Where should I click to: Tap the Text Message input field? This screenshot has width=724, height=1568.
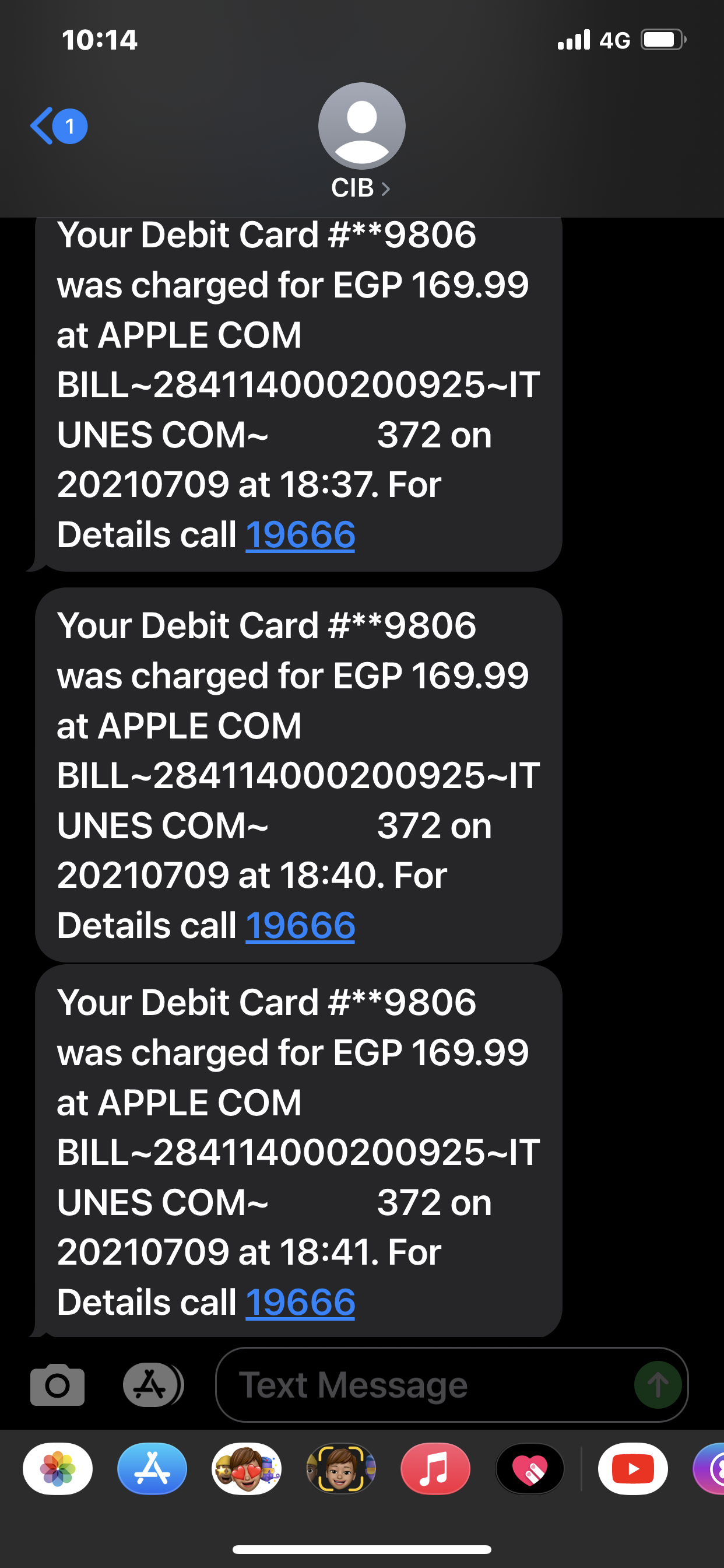click(x=420, y=1385)
